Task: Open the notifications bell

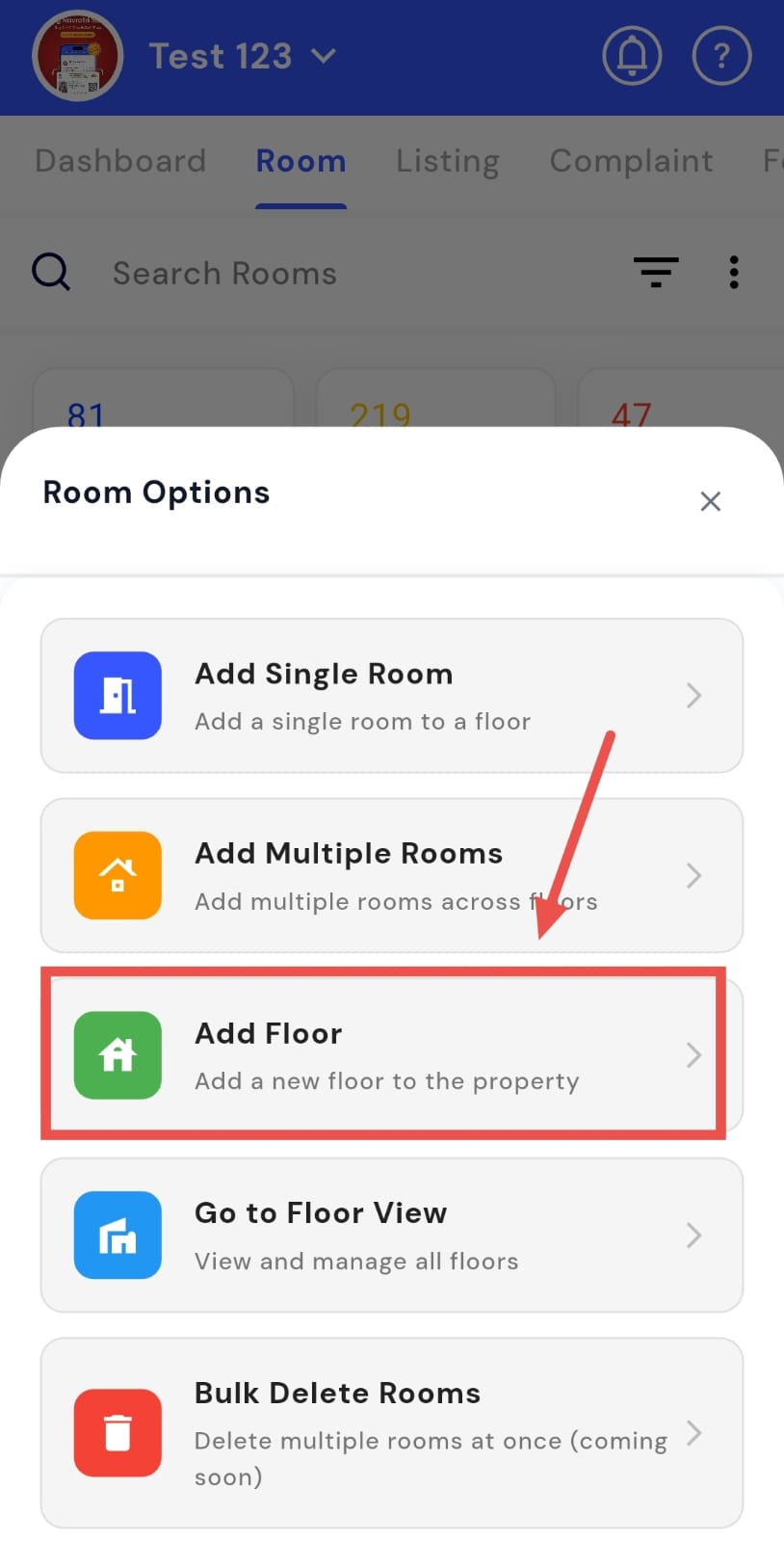Action: 632,56
